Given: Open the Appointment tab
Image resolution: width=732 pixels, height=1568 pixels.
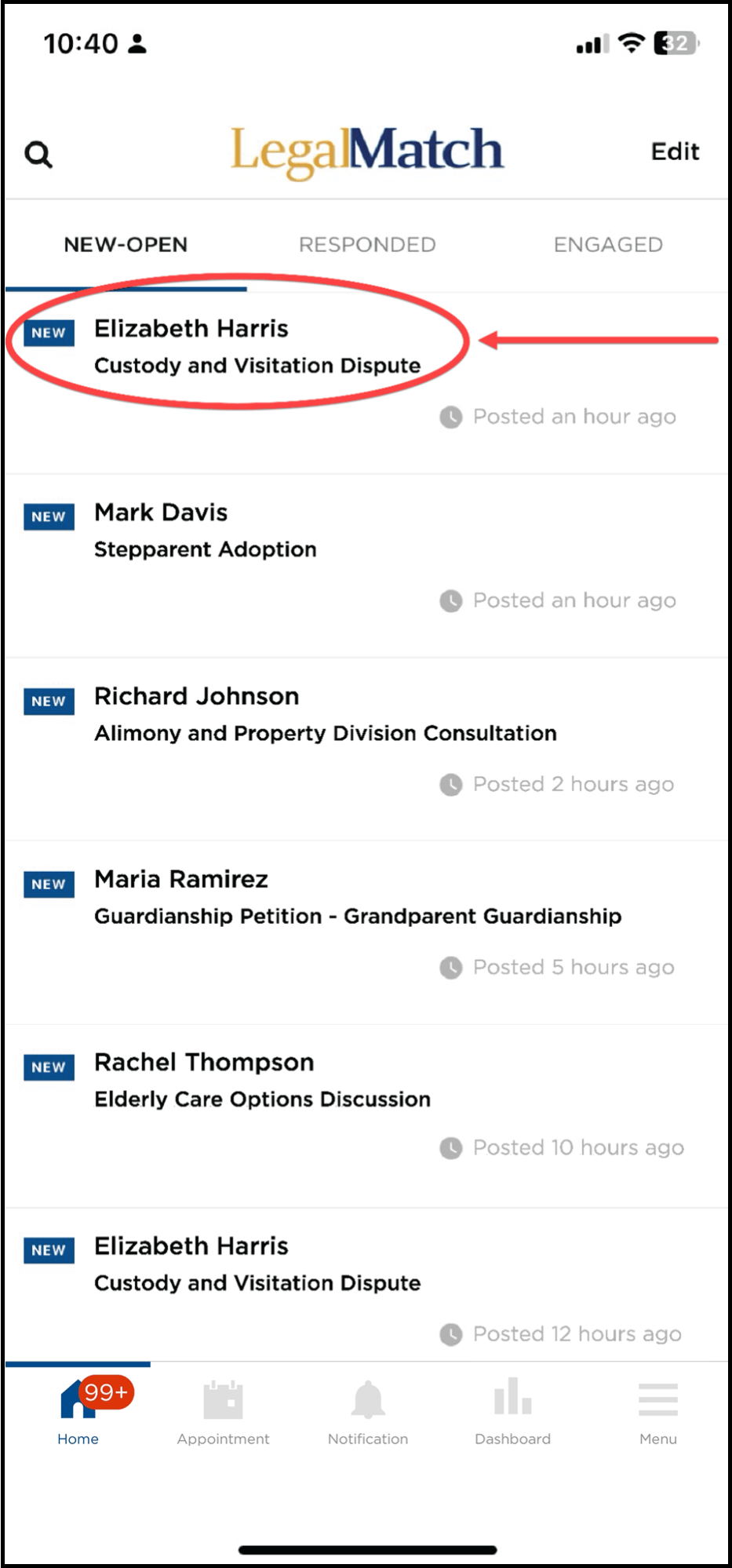Looking at the screenshot, I should pyautogui.click(x=223, y=1412).
